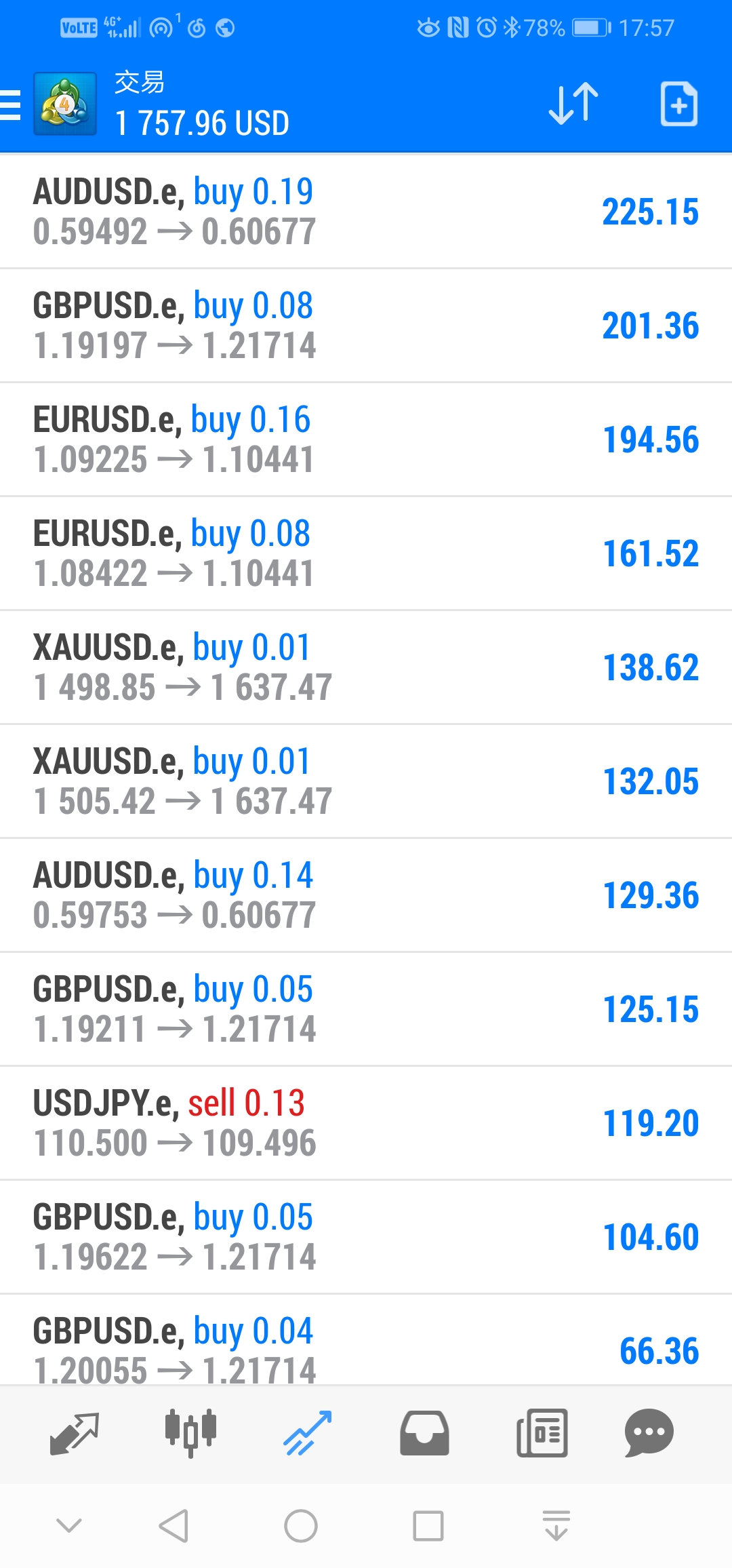Open the hamburger drawer menu
Viewport: 732px width, 1568px height.
click(10, 105)
